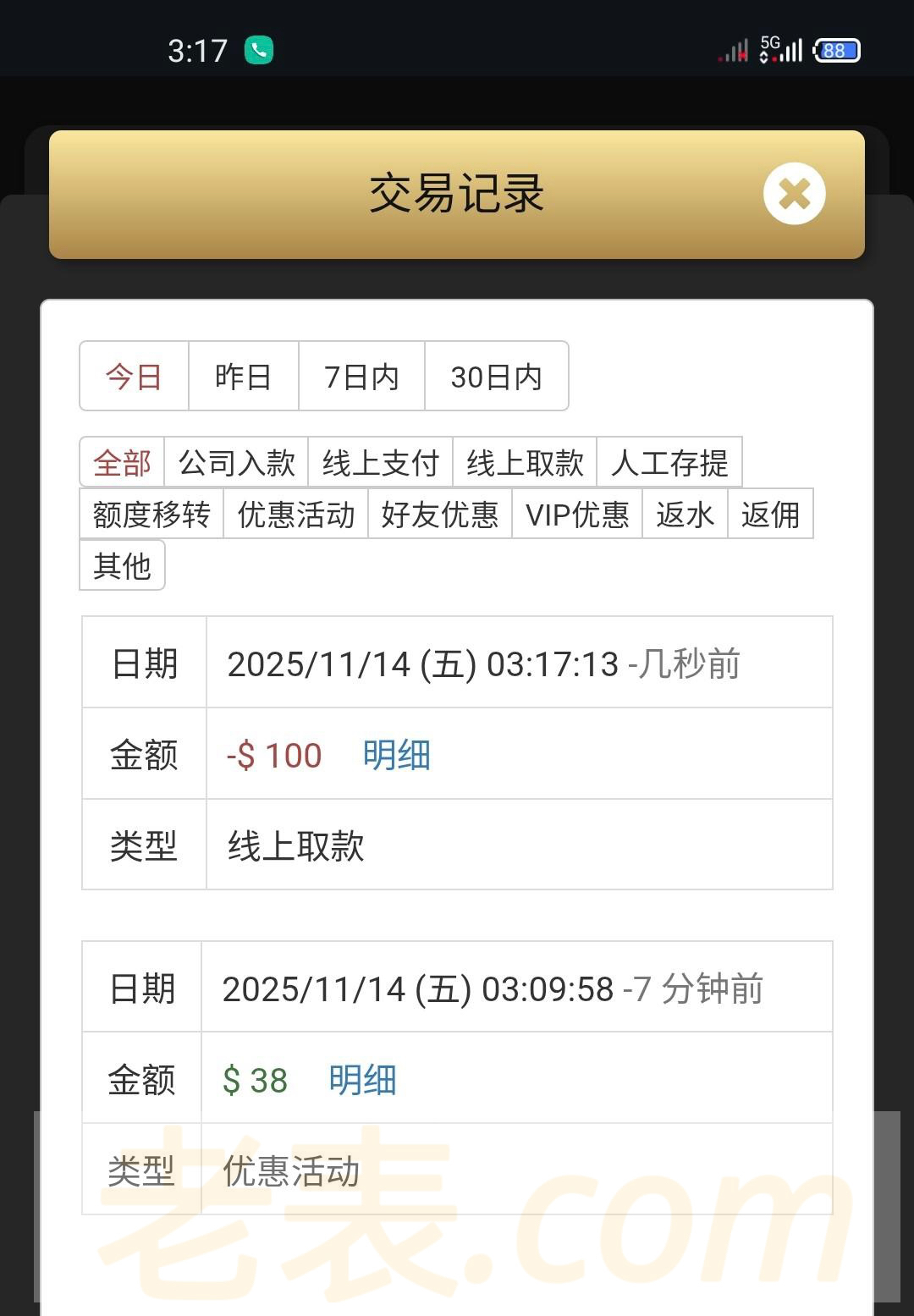This screenshot has width=914, height=1316.
Task: Filter by 线上取款
Action: pos(525,463)
